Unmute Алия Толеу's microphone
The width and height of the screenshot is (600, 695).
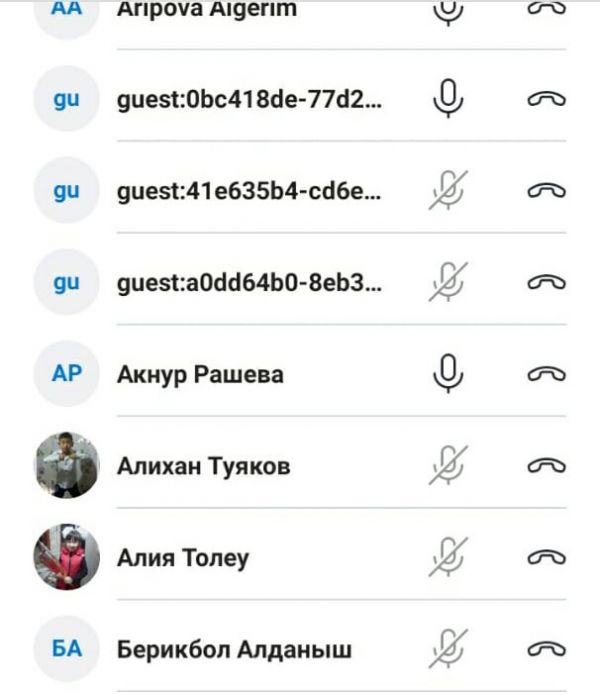(449, 558)
